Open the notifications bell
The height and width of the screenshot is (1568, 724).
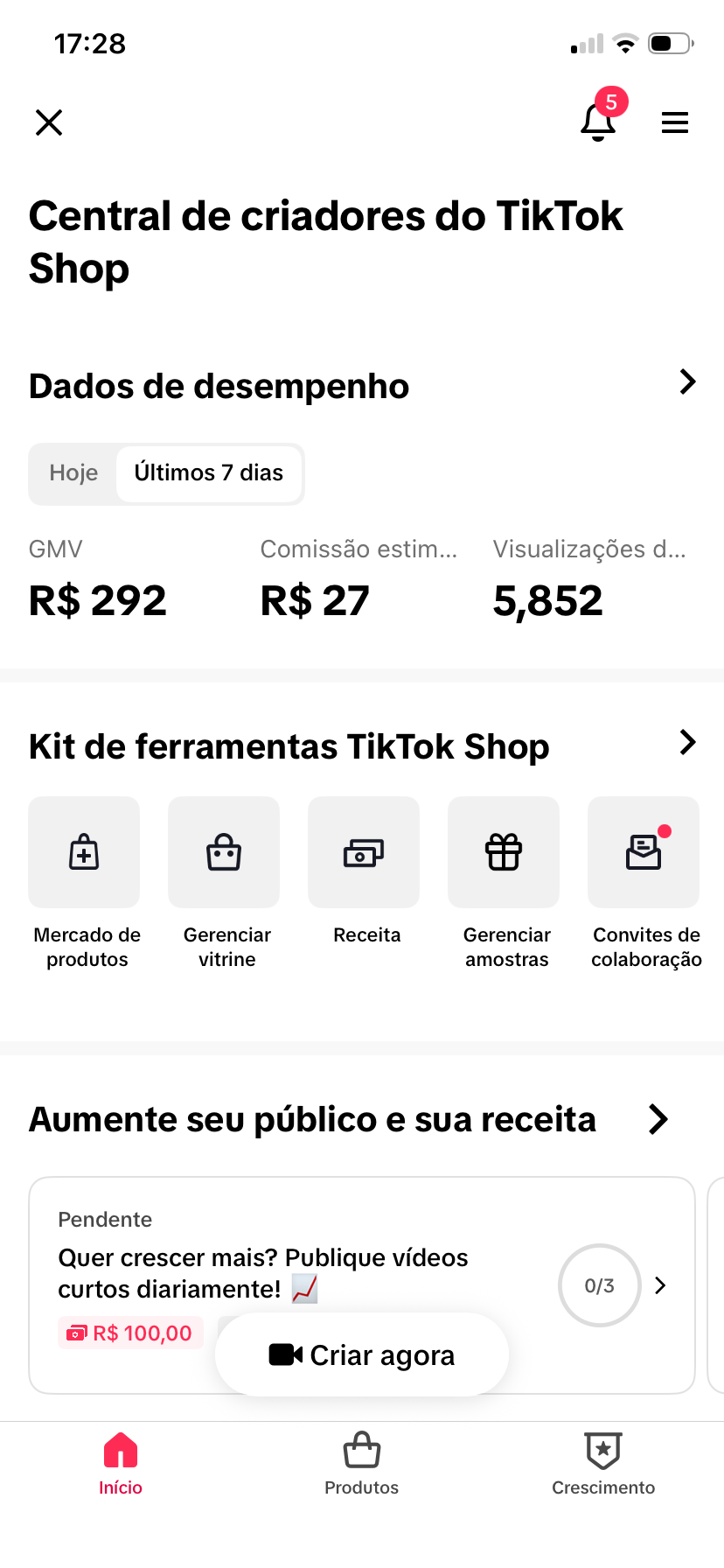tap(598, 122)
